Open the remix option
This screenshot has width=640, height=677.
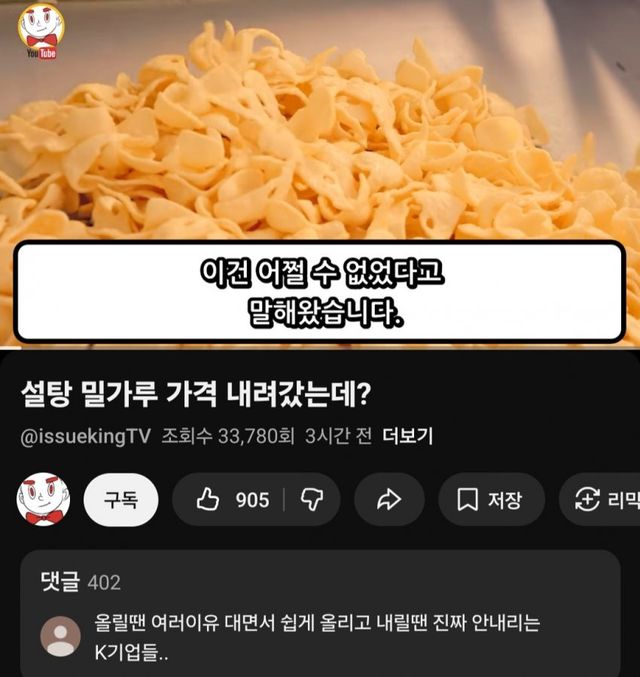(x=605, y=500)
